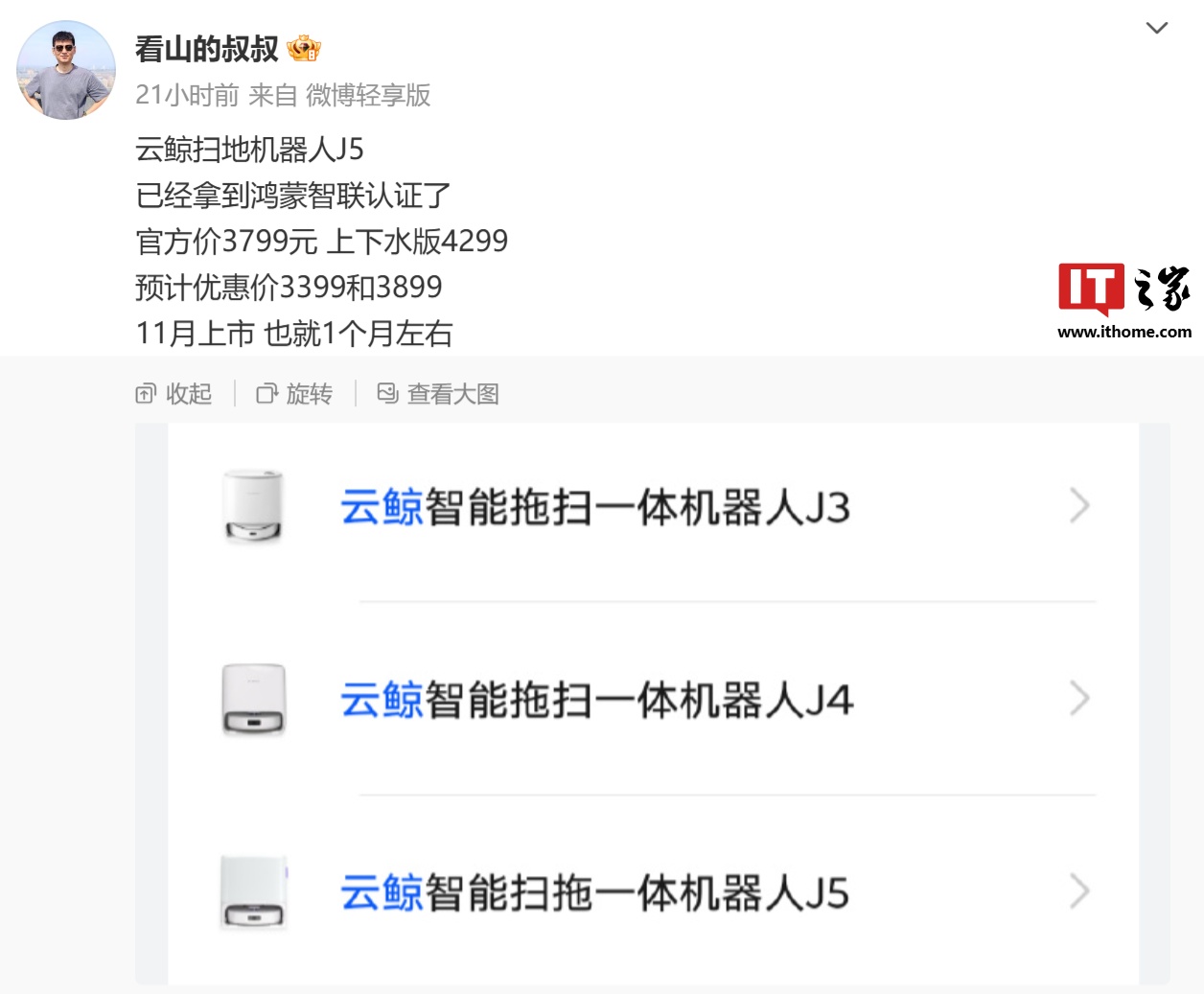Image resolution: width=1204 pixels, height=994 pixels.
Task: Rotate the image with 旋转
Action: tap(295, 394)
